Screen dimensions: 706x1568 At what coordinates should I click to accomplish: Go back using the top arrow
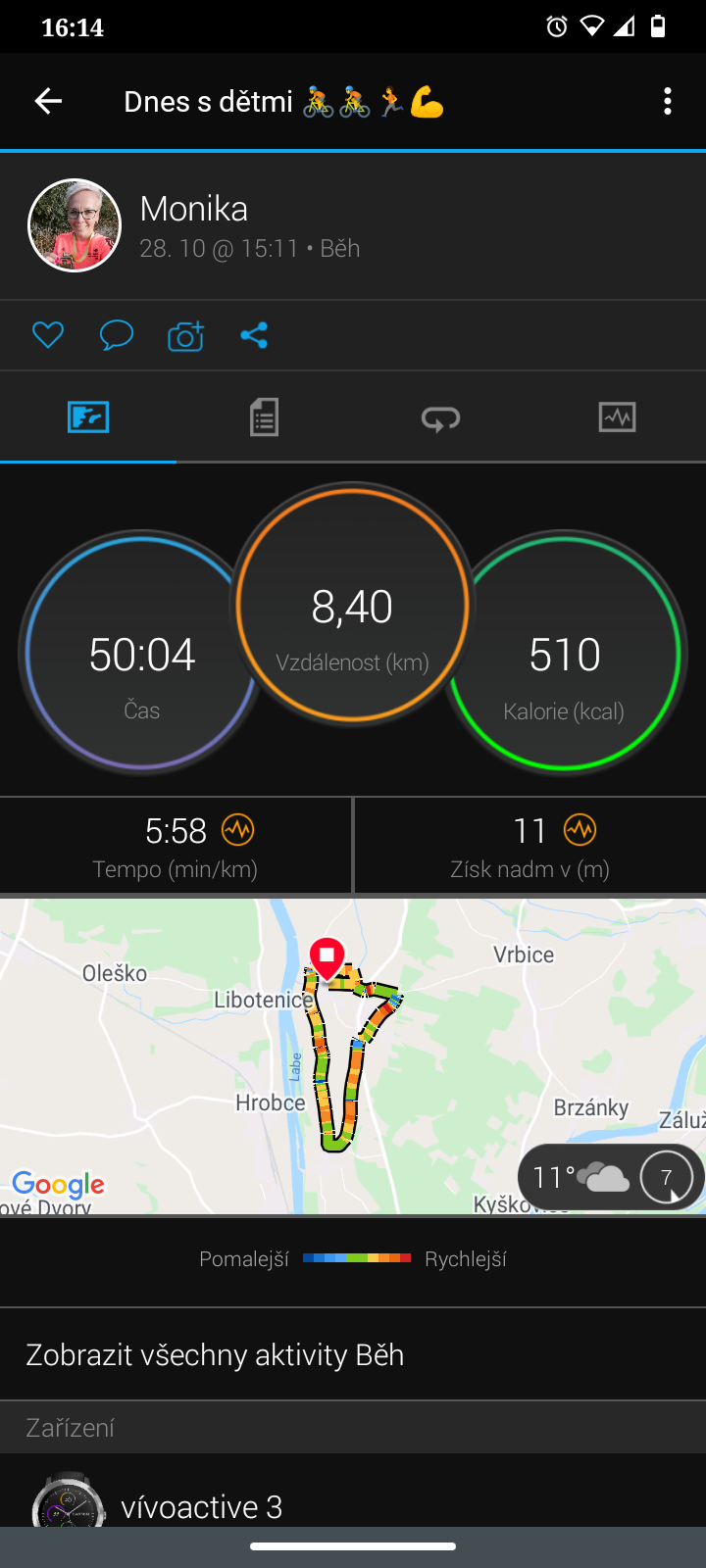48,101
